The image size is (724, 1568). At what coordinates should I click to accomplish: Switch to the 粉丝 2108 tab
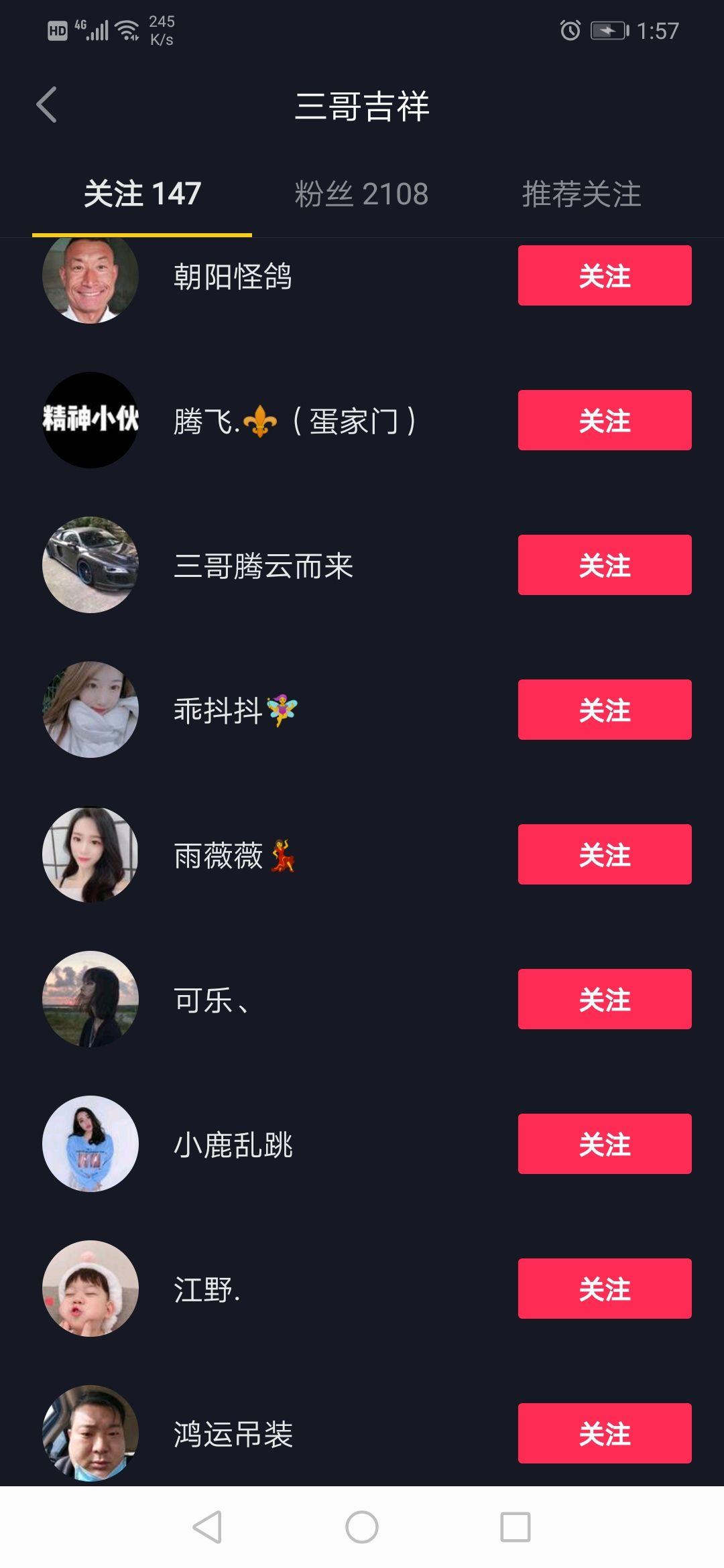[x=361, y=194]
